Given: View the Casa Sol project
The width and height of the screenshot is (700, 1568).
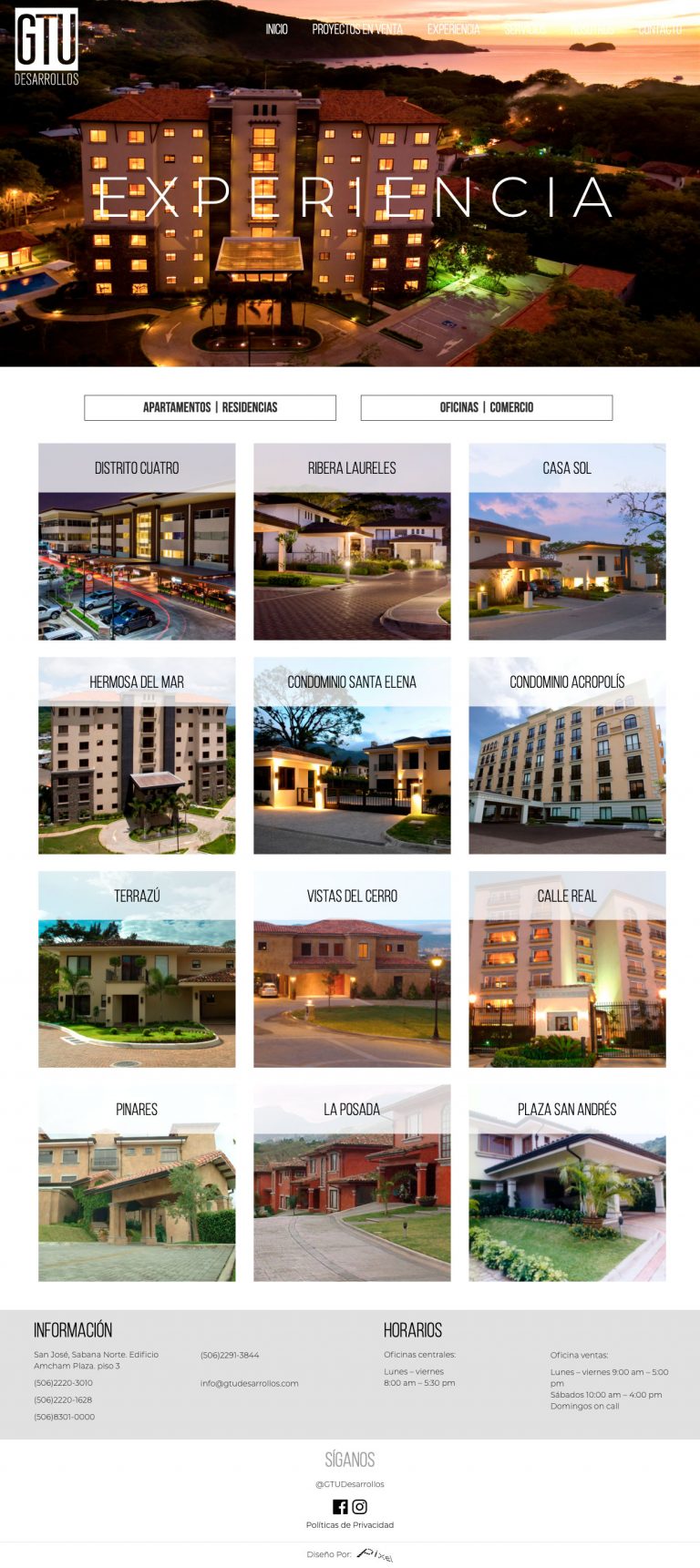Looking at the screenshot, I should coord(567,541).
